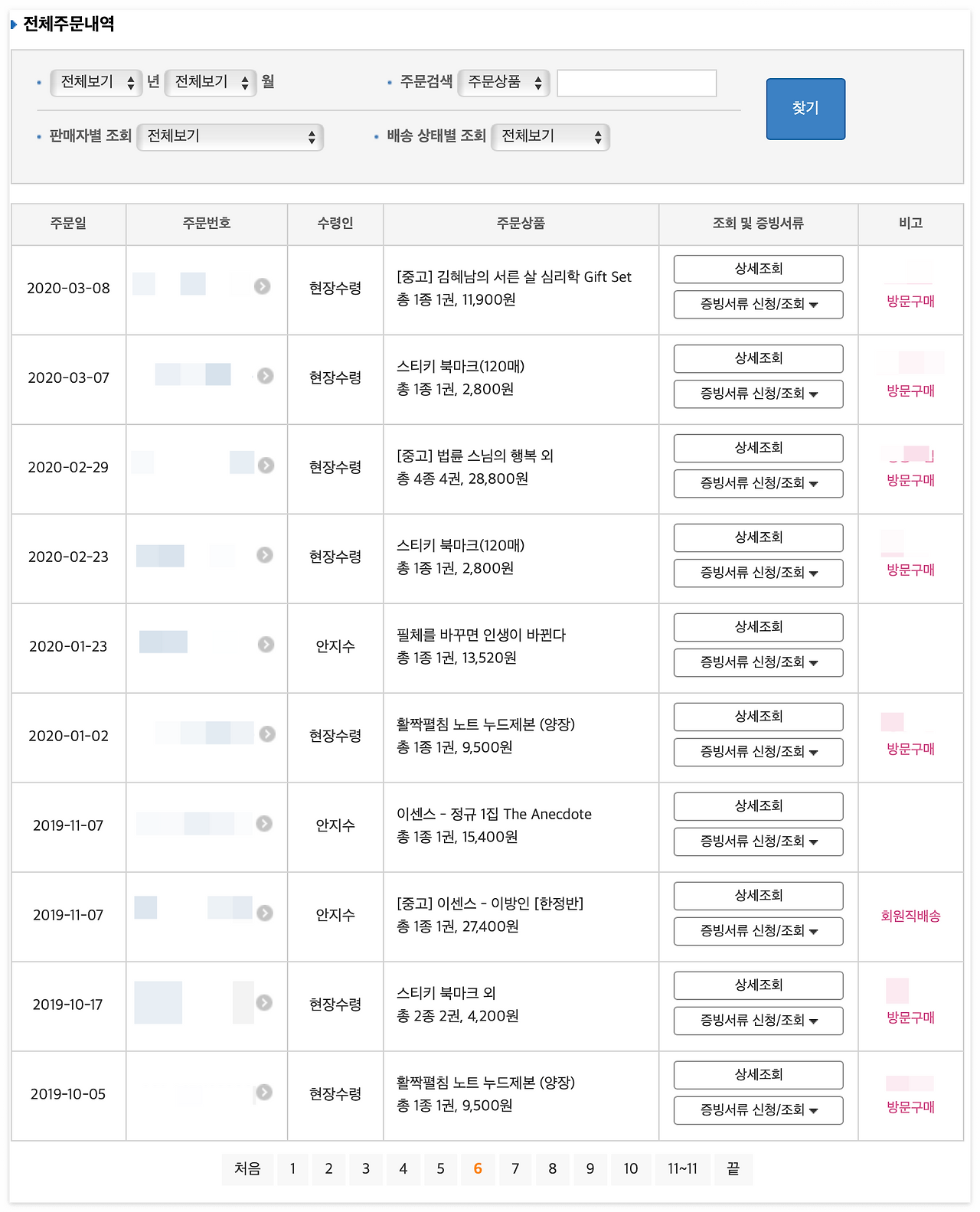Open the 월 (month) filter dropdown
980x1212 pixels.
pyautogui.click(x=211, y=83)
